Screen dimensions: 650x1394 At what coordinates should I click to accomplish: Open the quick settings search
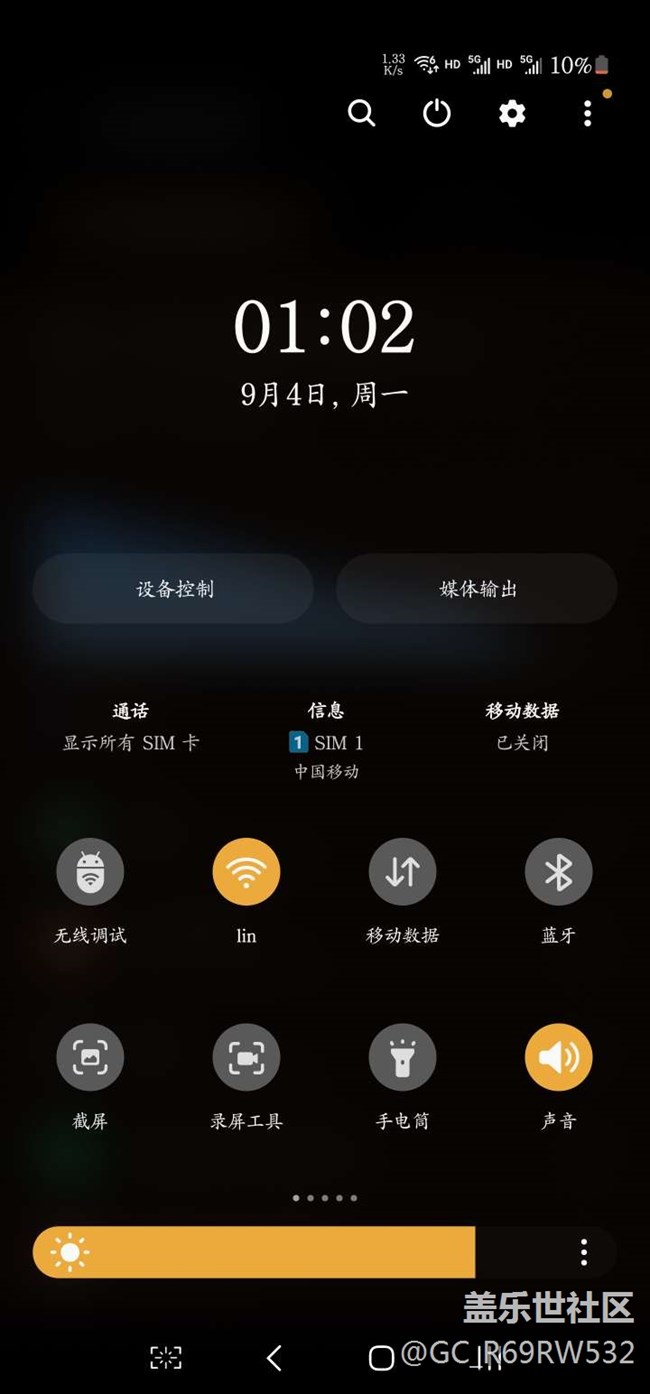[x=361, y=113]
